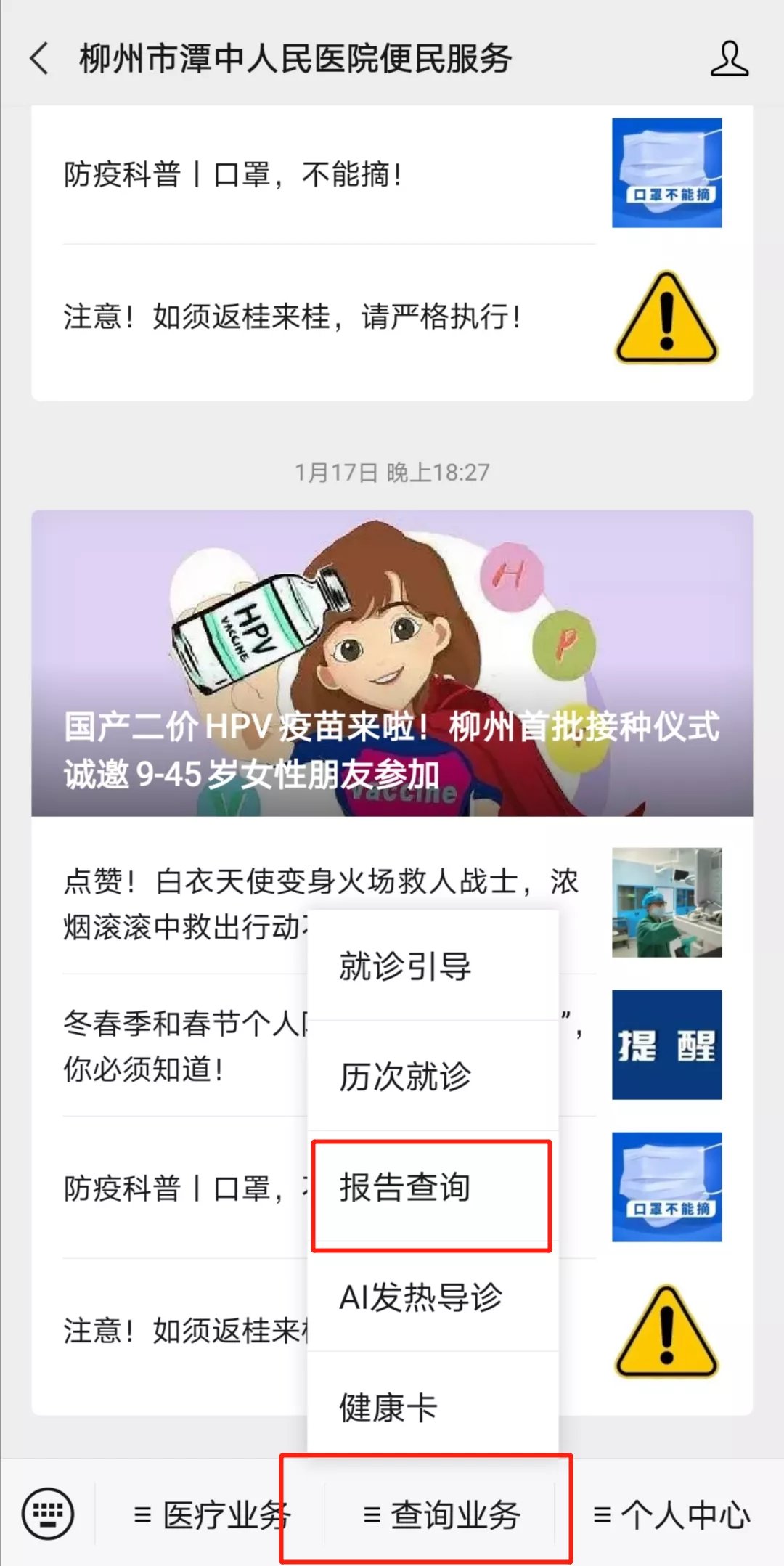Open the 个人中心 bottom menu
Screen dimensions: 784x1566
click(x=671, y=1515)
